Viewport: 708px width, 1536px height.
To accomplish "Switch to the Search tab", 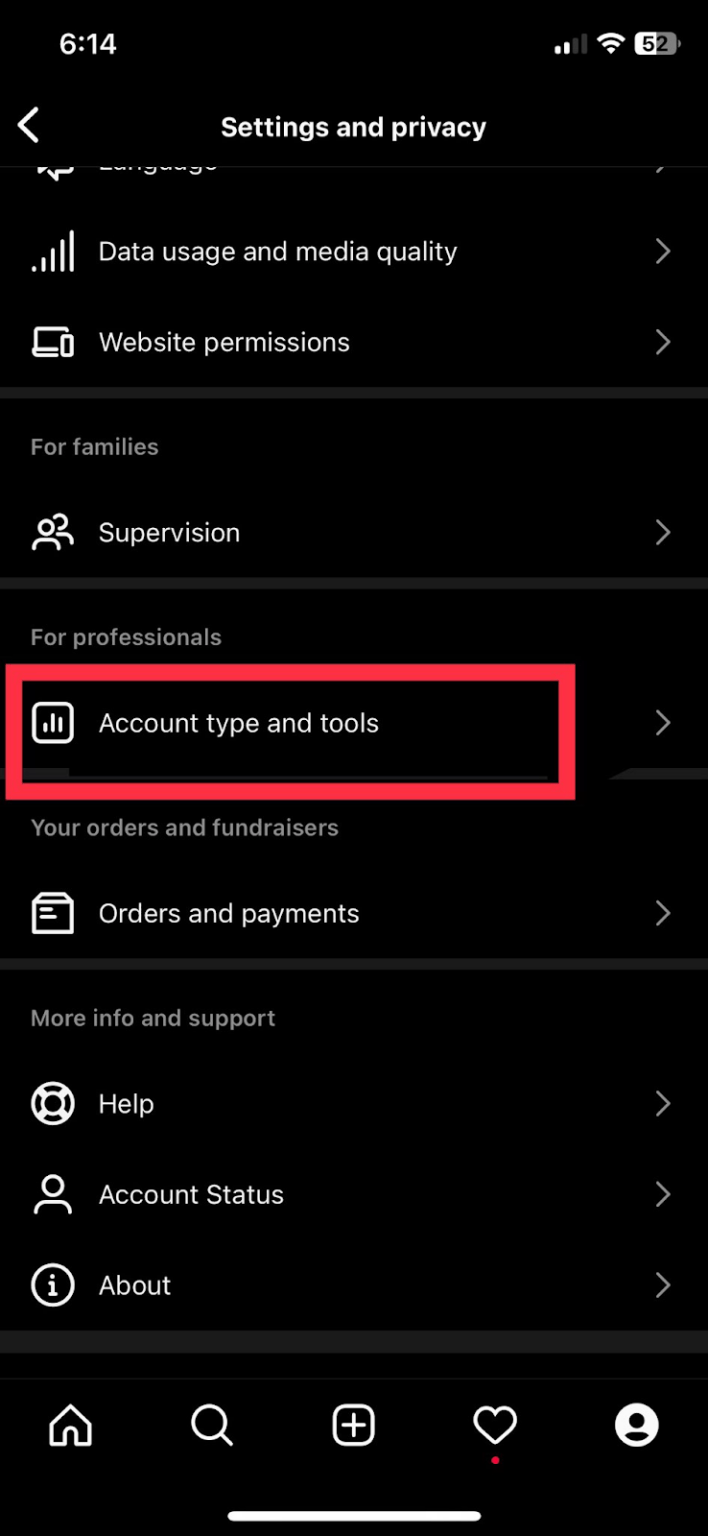I will (x=212, y=1425).
